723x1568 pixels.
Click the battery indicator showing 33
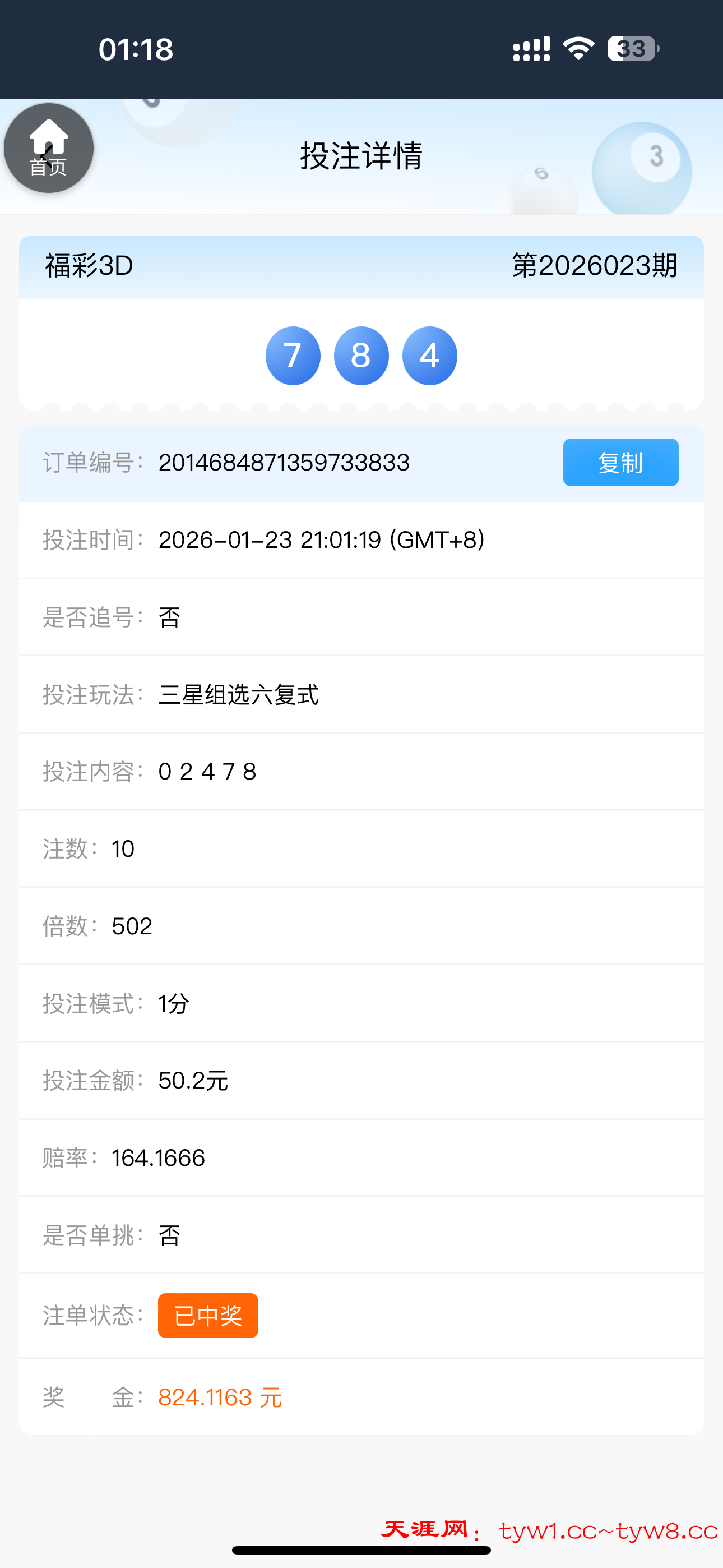click(631, 49)
